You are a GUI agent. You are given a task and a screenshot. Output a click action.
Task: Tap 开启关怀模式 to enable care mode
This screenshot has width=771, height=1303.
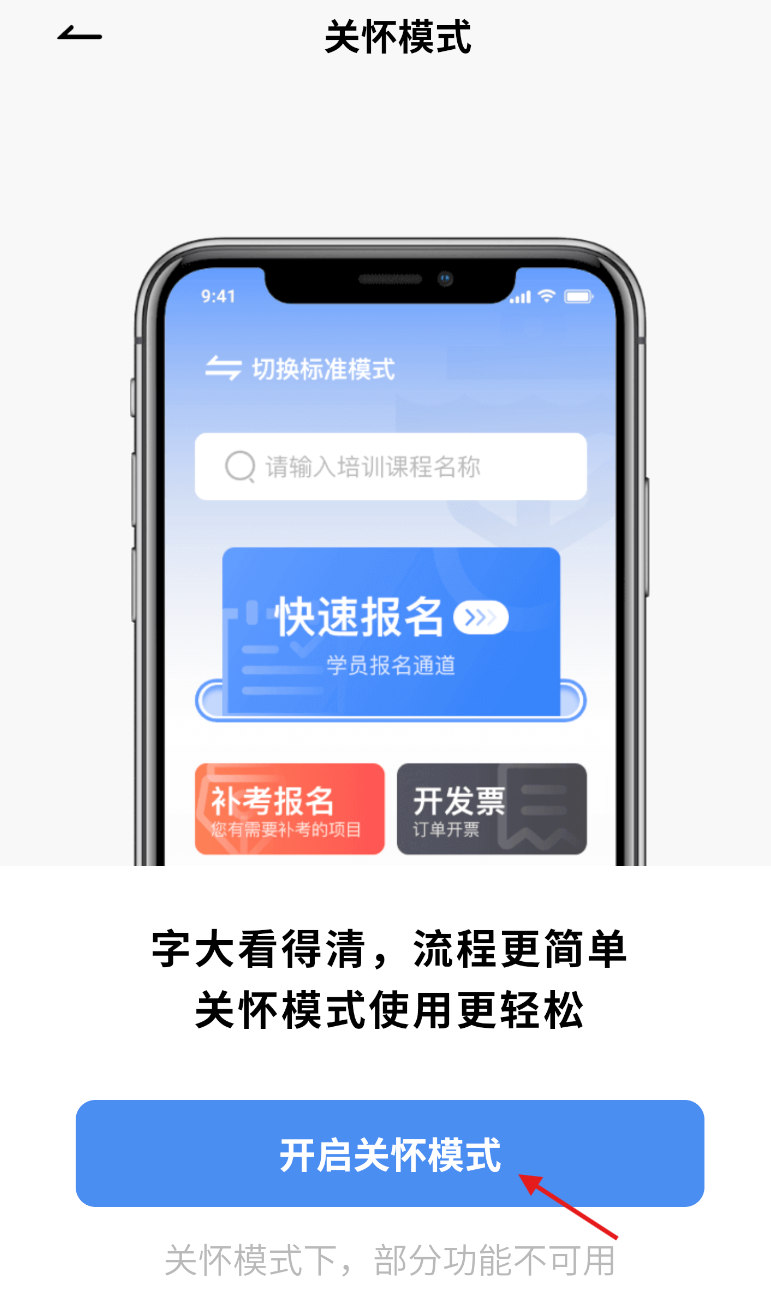click(390, 1154)
